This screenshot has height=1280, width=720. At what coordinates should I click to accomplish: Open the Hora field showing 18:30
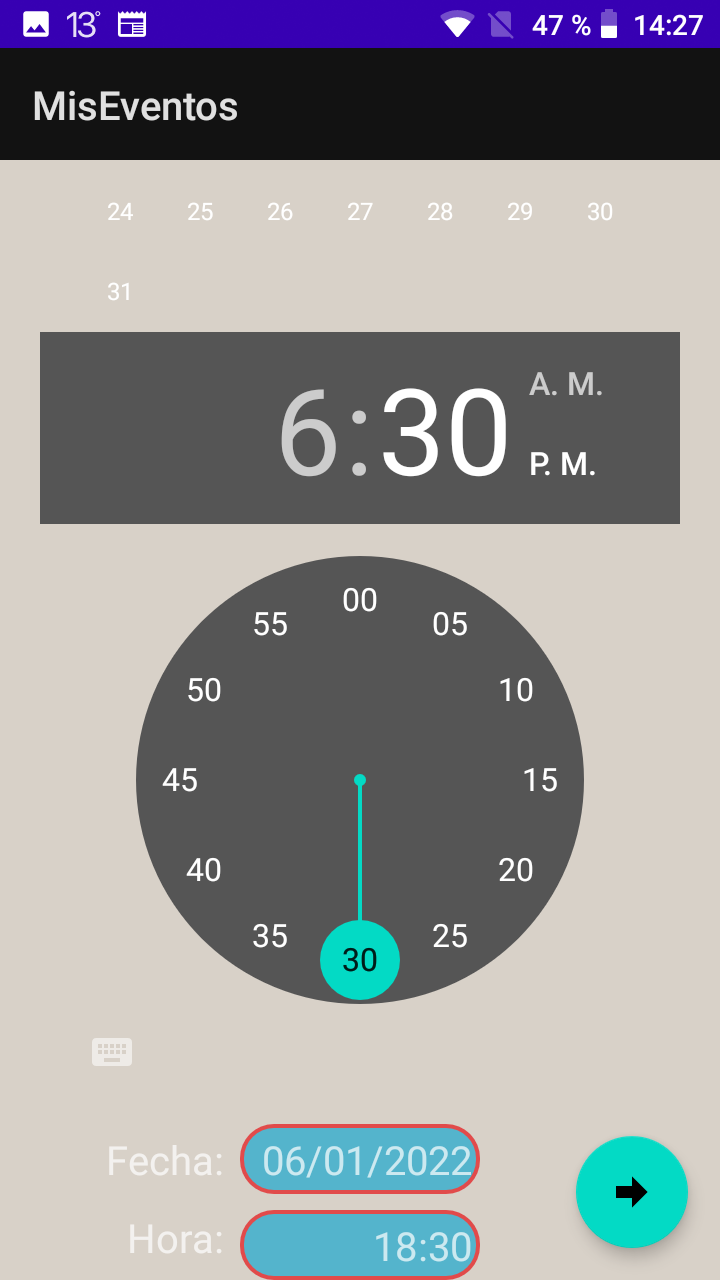point(360,1246)
